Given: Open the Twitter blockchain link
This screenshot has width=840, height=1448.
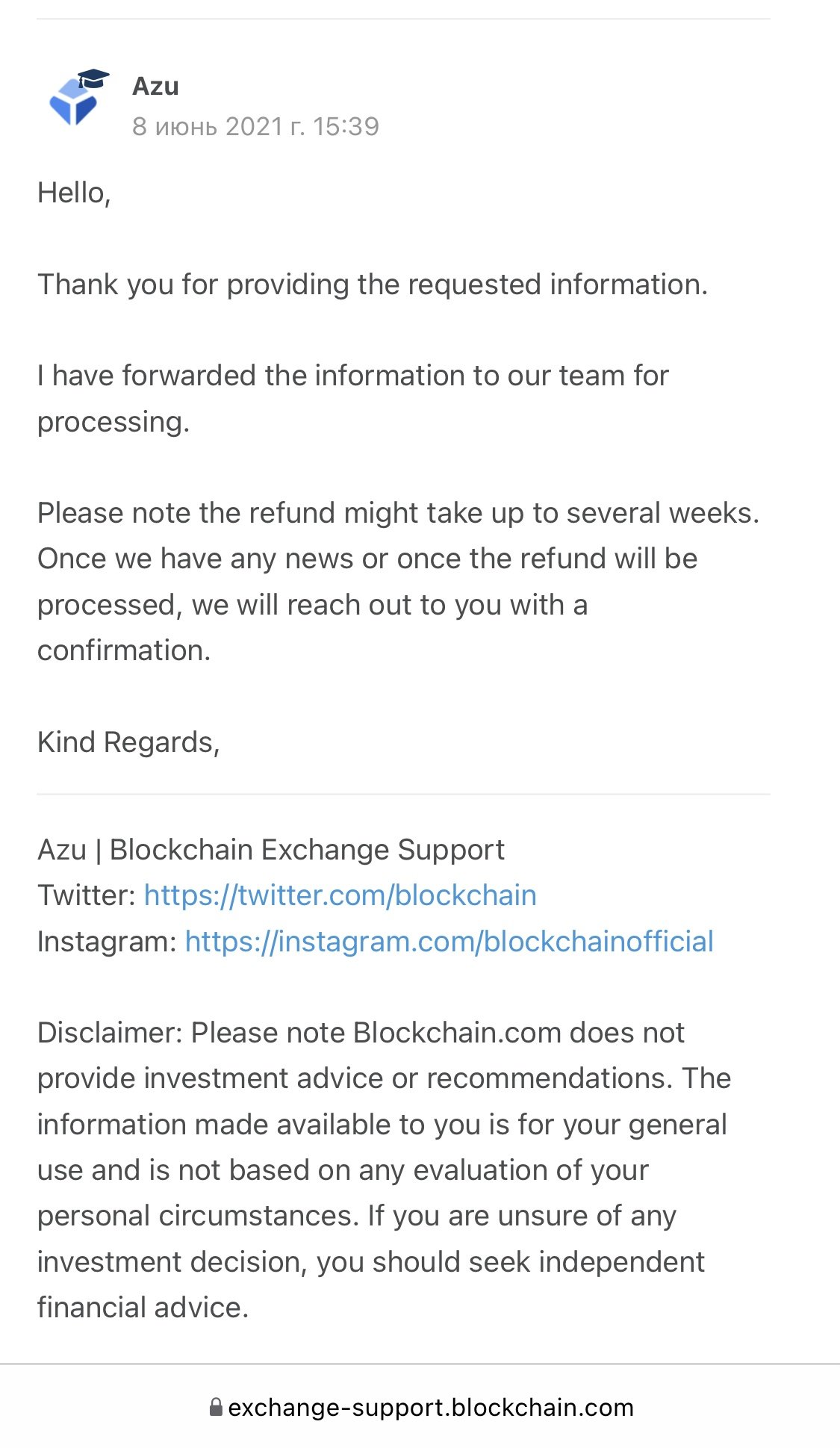Looking at the screenshot, I should (x=340, y=895).
